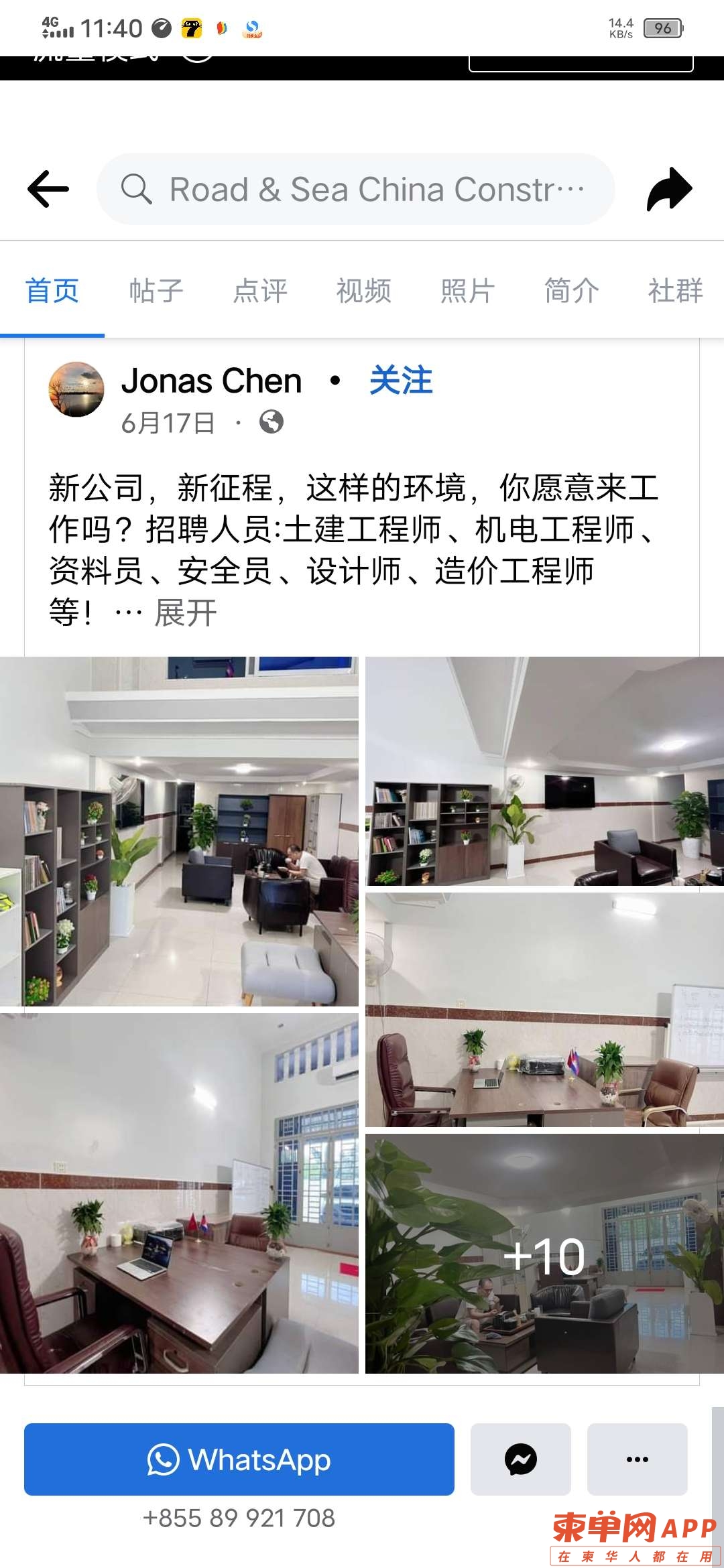The height and width of the screenshot is (1568, 724).
Task: Switch to the 首页 tab
Action: coord(52,291)
